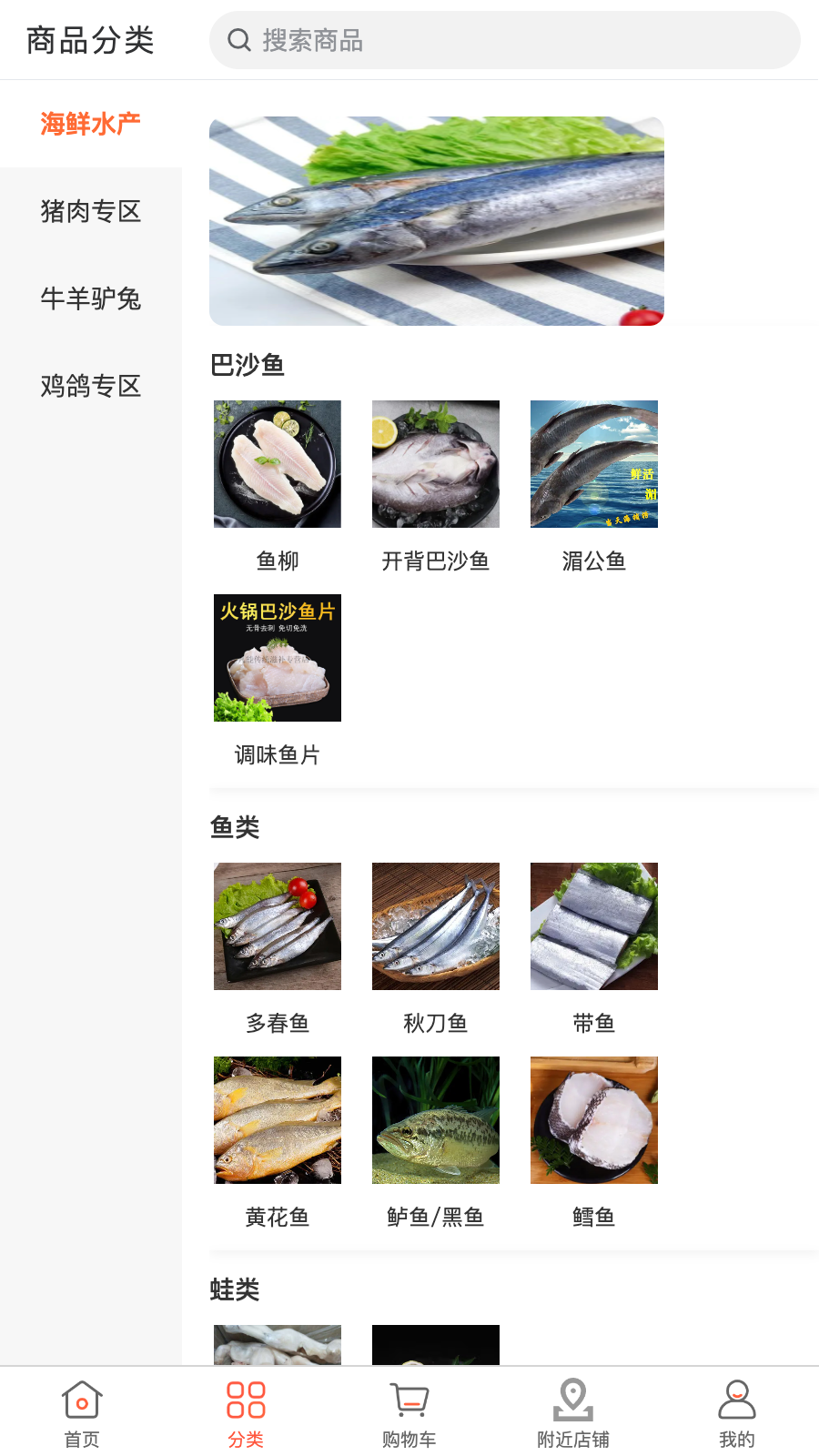
Task: Go to the 首页 home tab
Action: [82, 1412]
